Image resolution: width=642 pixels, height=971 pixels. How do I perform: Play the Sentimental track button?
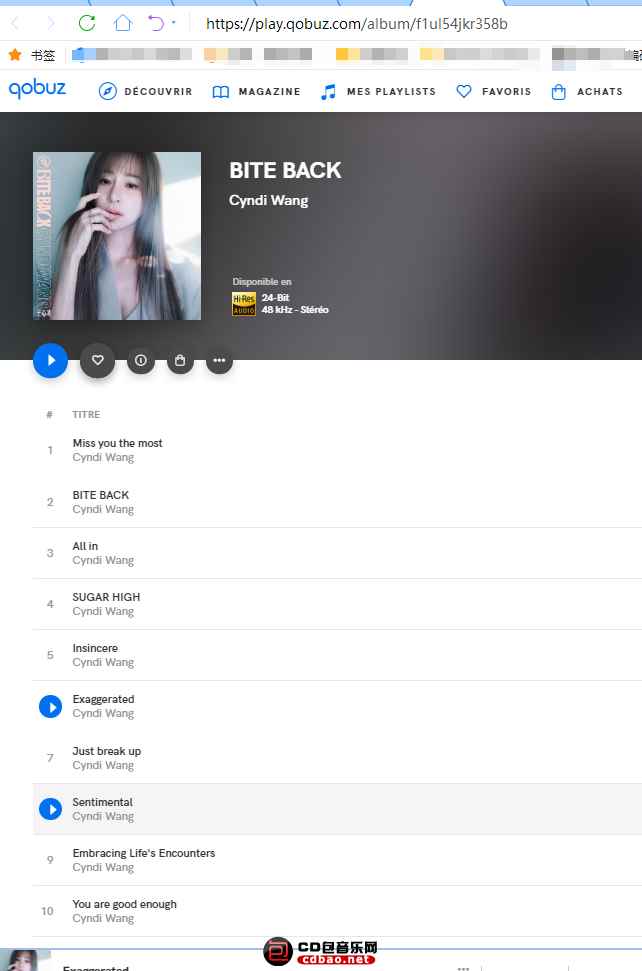50,809
